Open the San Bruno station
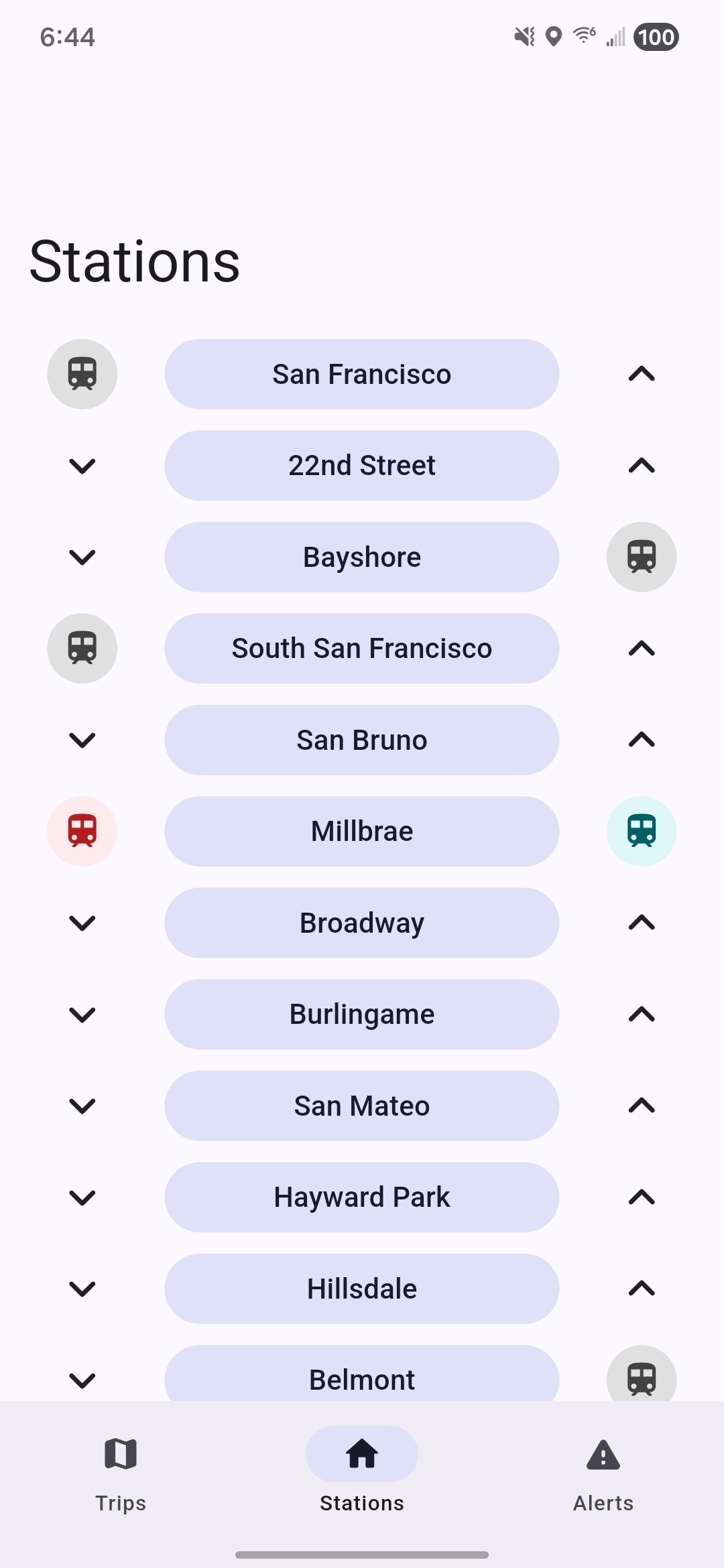Viewport: 724px width, 1568px height. pyautogui.click(x=361, y=740)
